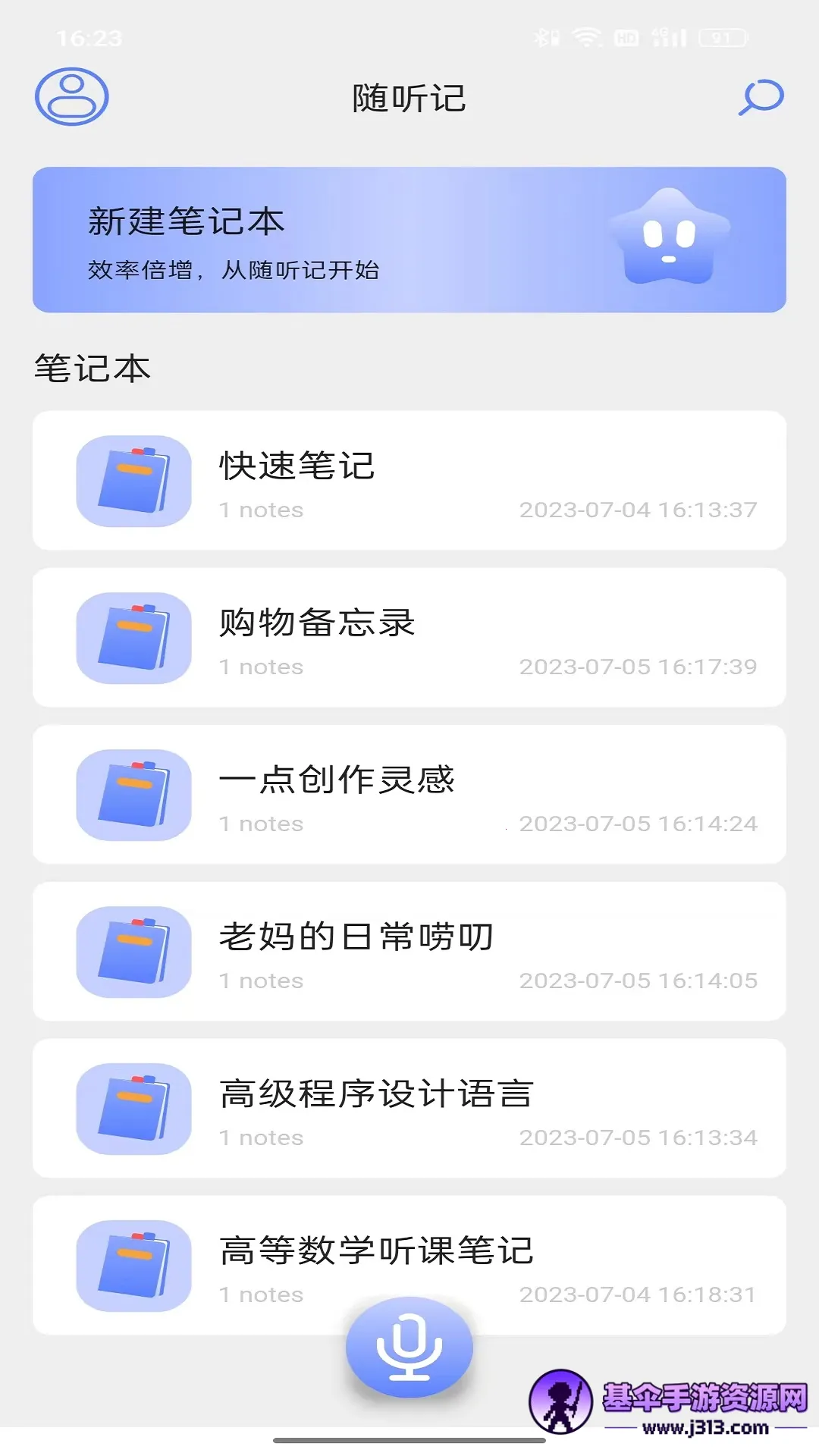The height and width of the screenshot is (1456, 819).
Task: Select the 一点创作灵感 notebook
Action: pos(409,795)
